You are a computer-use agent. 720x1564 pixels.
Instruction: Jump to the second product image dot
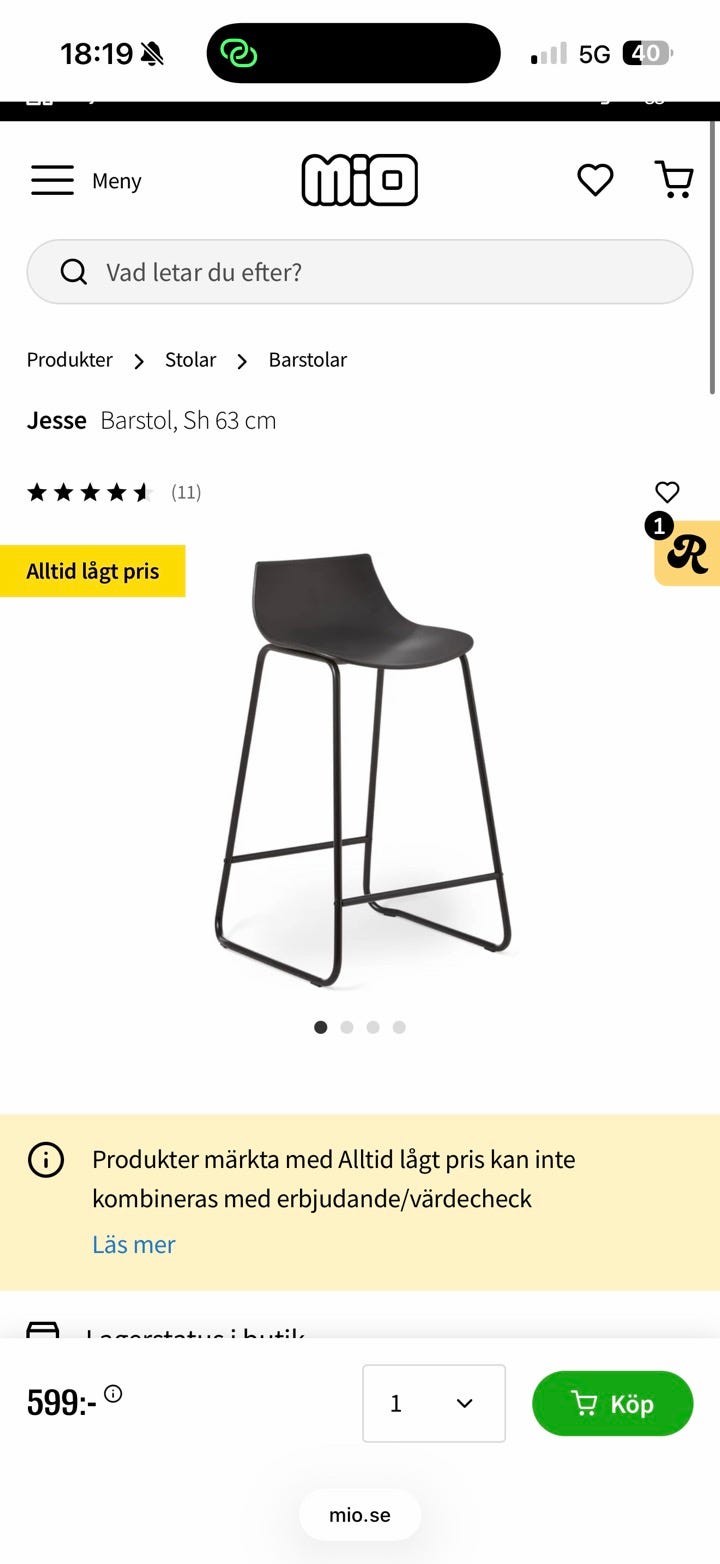point(347,1027)
